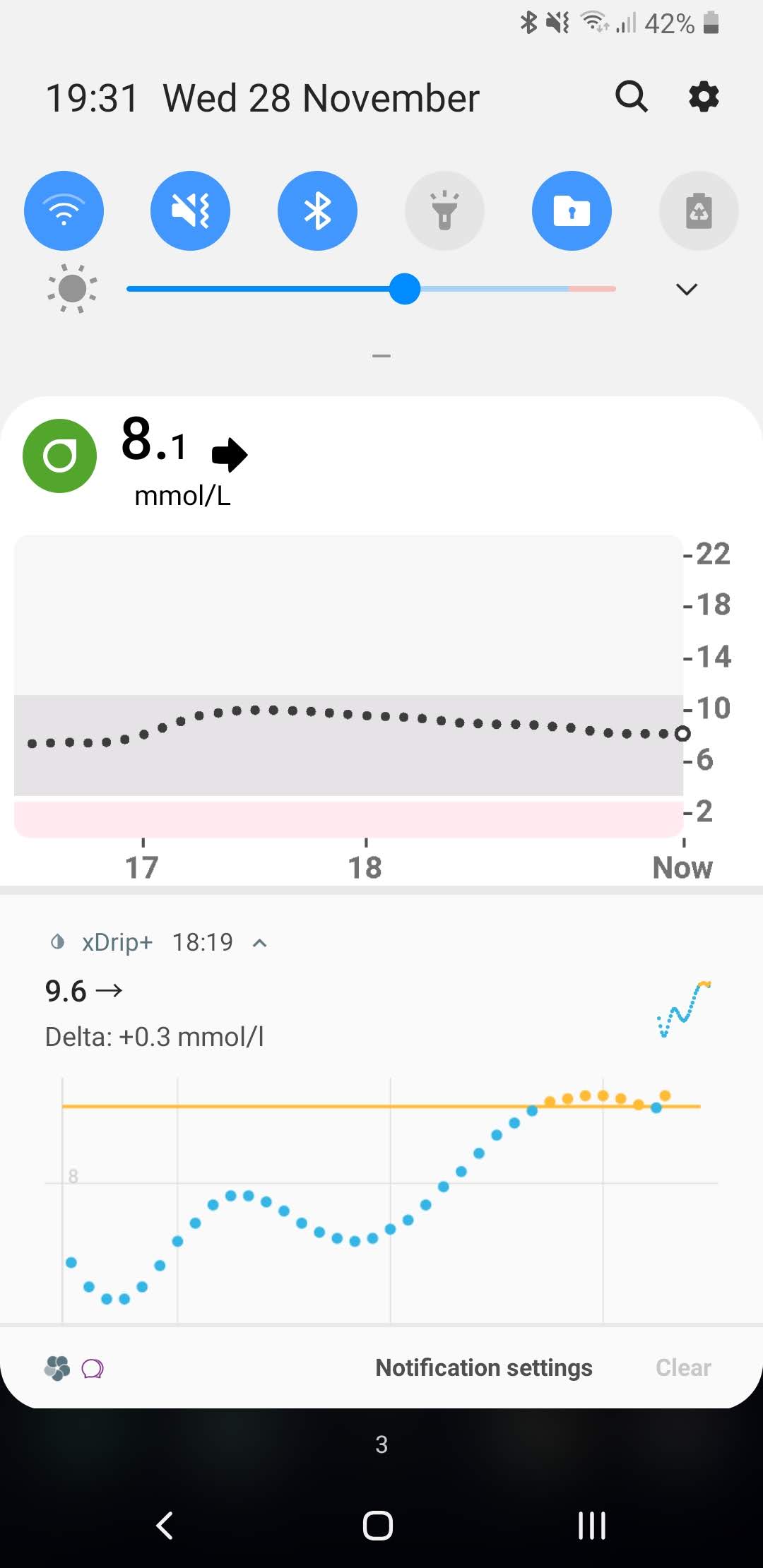Expand brightness options with the chevron
Screen dimensions: 763x1568
click(x=687, y=290)
